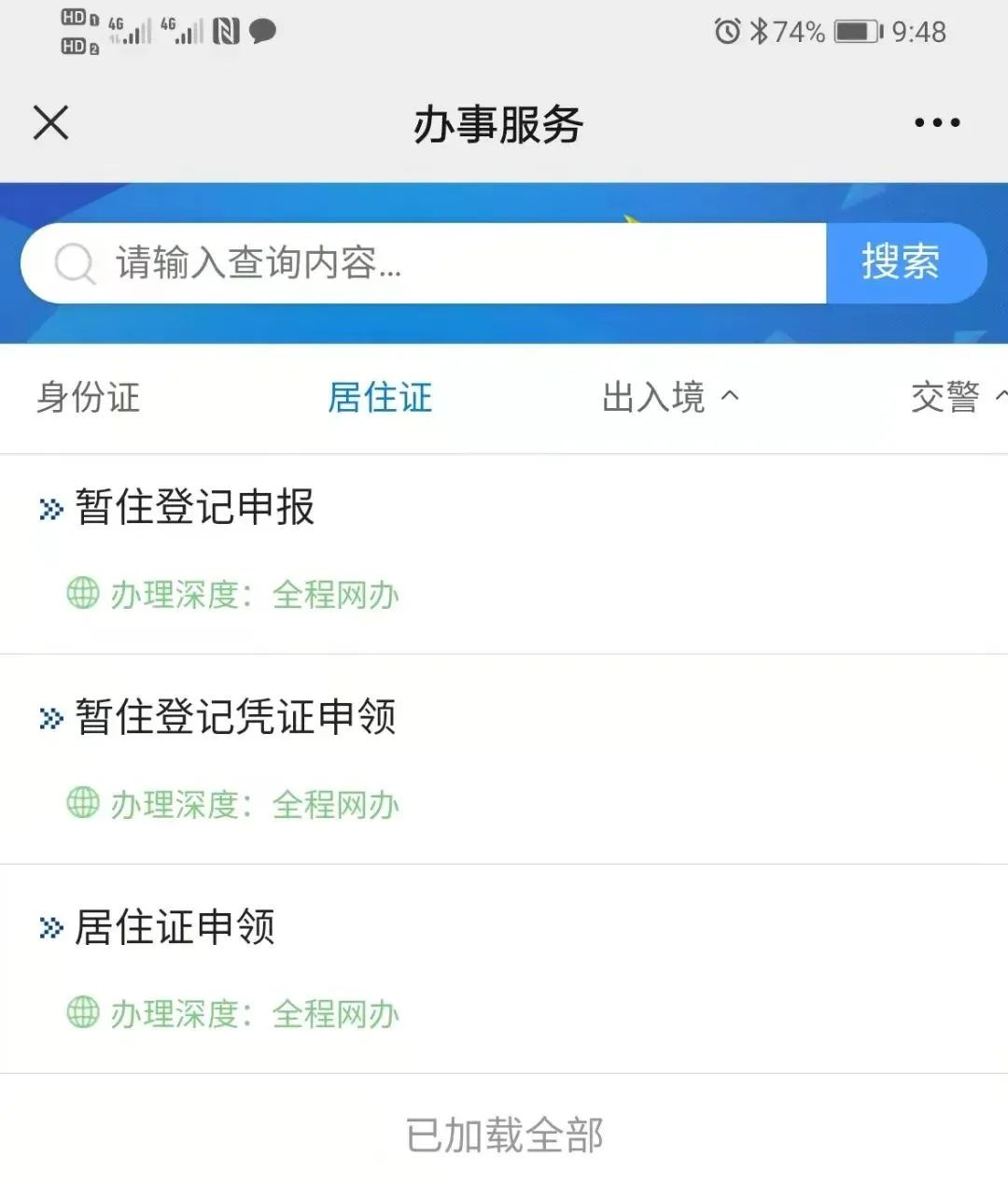Select the 居住证 tab
Screen dimensions: 1008x1184
[x=380, y=397]
